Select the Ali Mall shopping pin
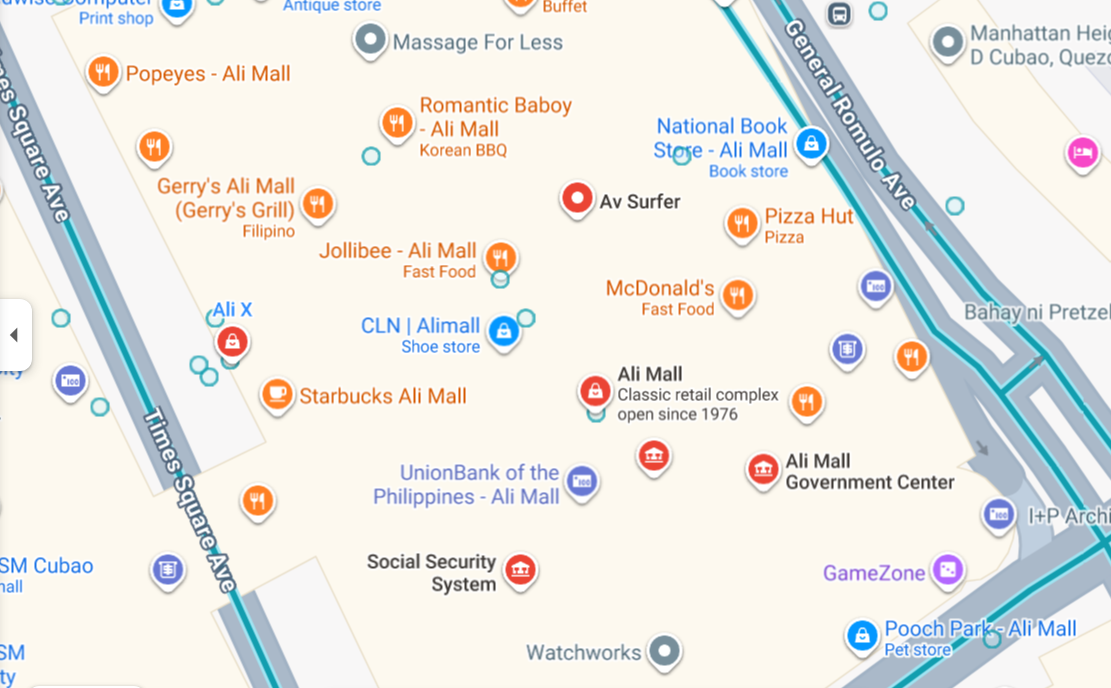 pos(595,391)
